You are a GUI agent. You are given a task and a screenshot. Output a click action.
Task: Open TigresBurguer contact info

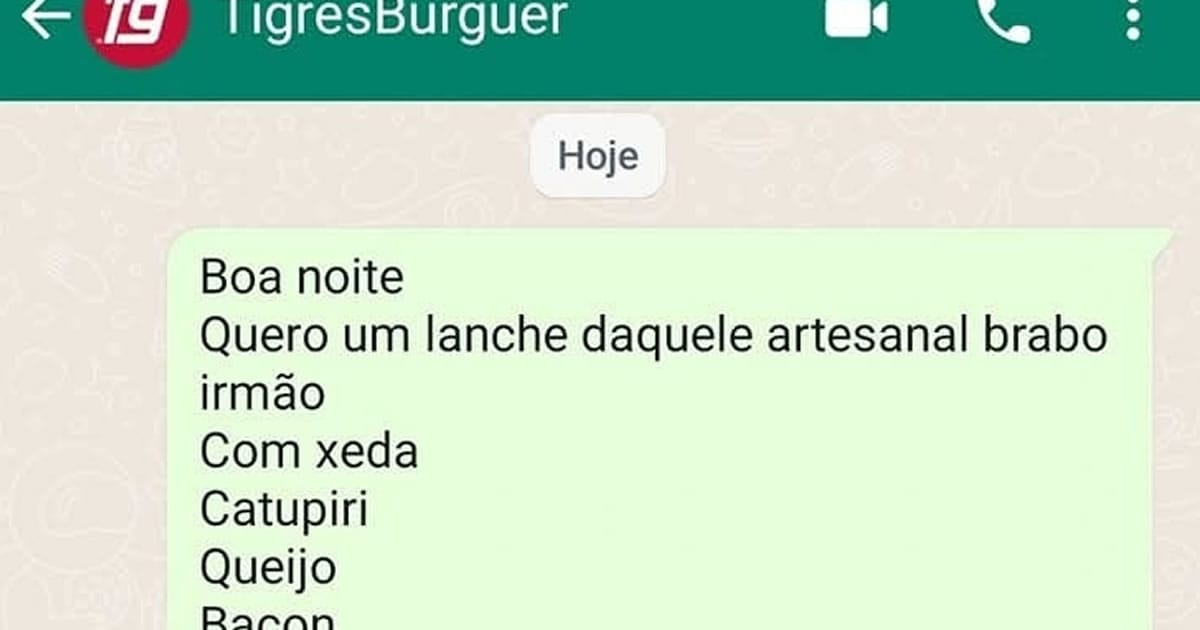click(x=394, y=18)
